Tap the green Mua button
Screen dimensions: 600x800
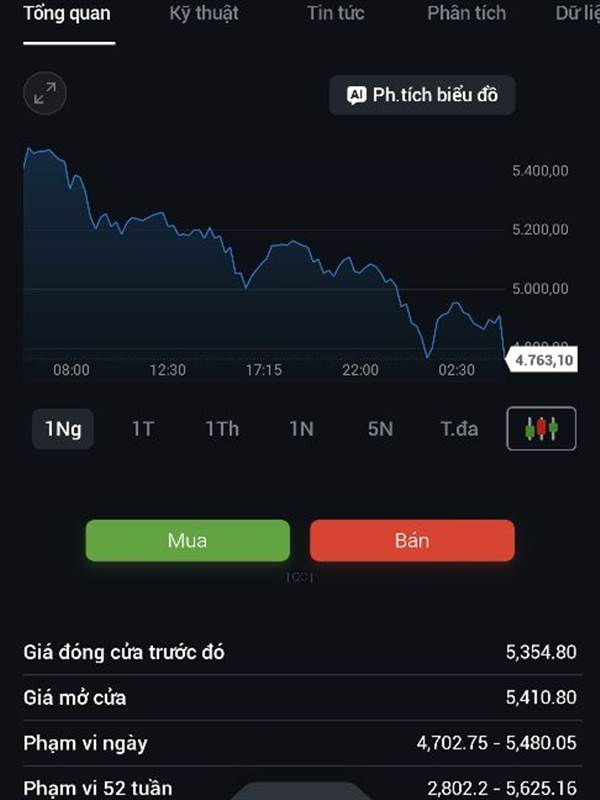(188, 541)
